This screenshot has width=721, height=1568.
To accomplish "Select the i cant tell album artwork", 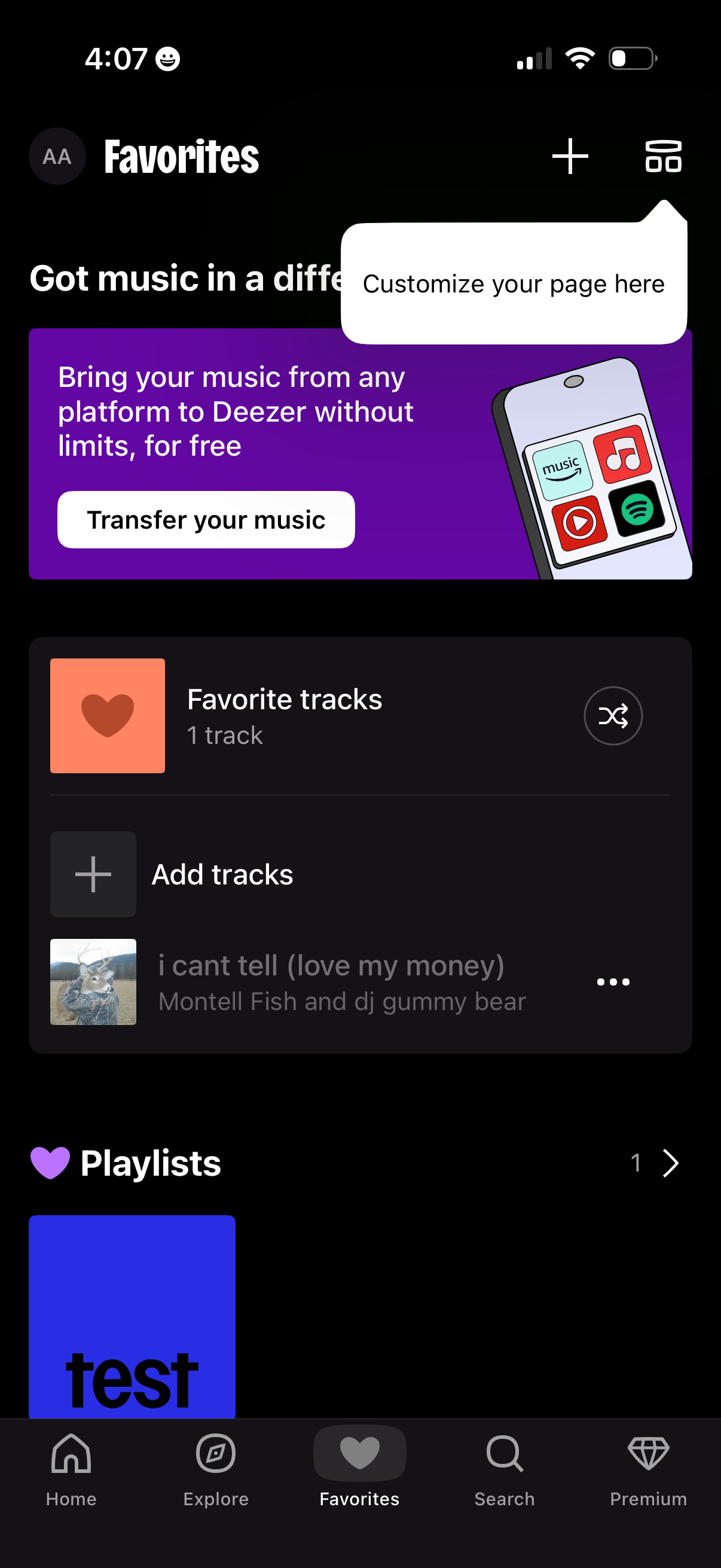I will point(93,981).
